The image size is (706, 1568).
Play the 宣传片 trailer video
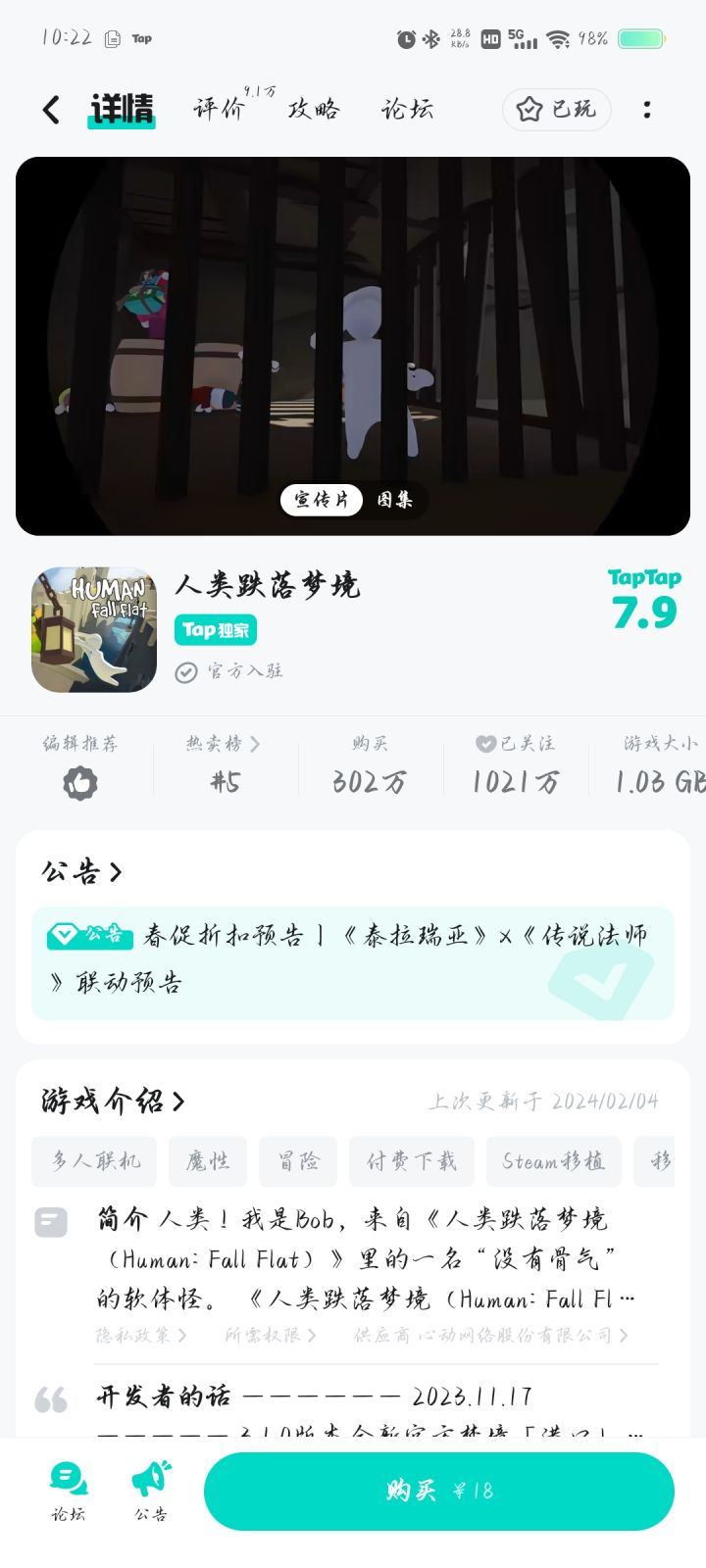[x=353, y=343]
